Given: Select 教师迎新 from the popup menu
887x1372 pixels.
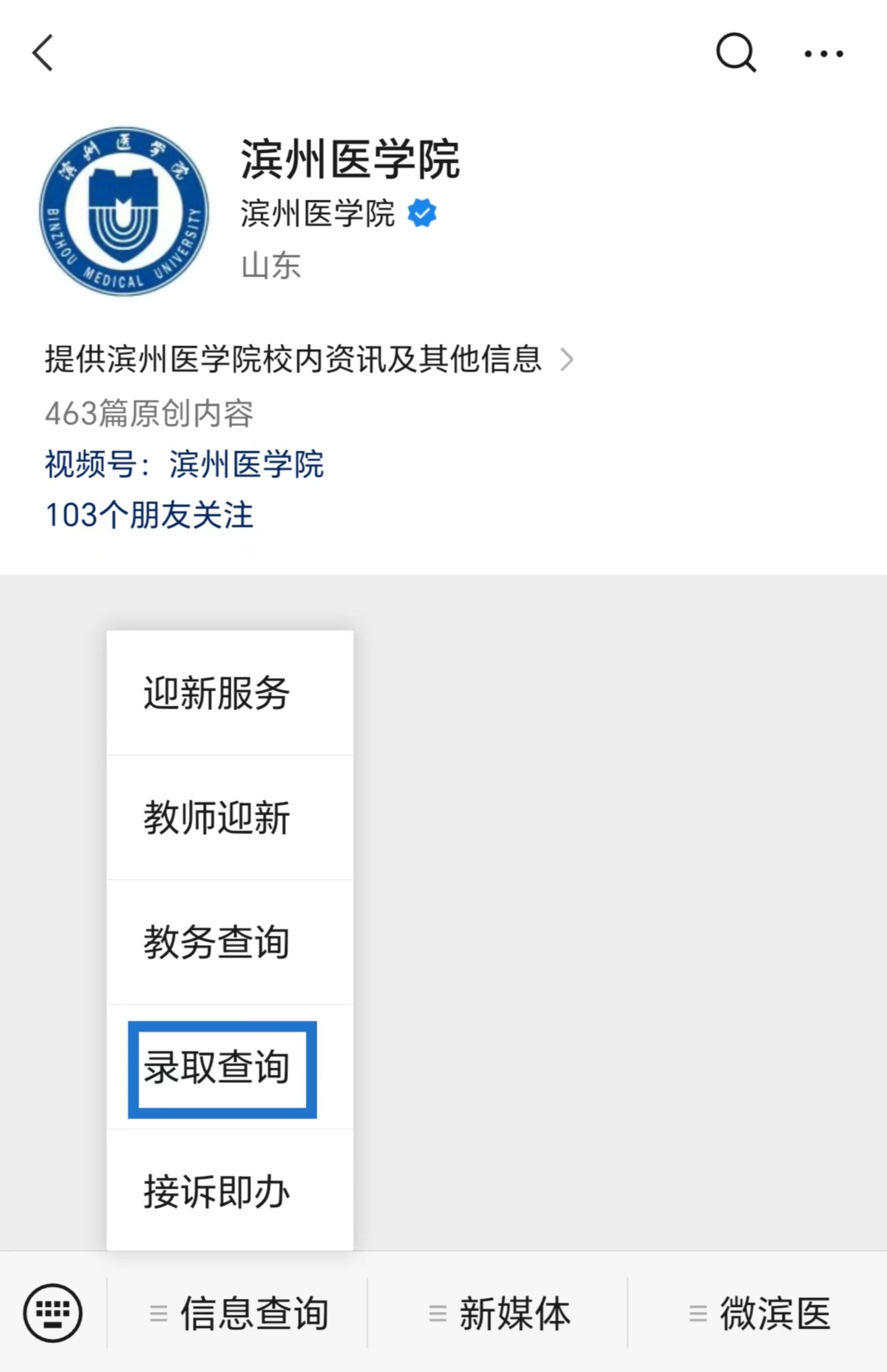Looking at the screenshot, I should click(230, 818).
